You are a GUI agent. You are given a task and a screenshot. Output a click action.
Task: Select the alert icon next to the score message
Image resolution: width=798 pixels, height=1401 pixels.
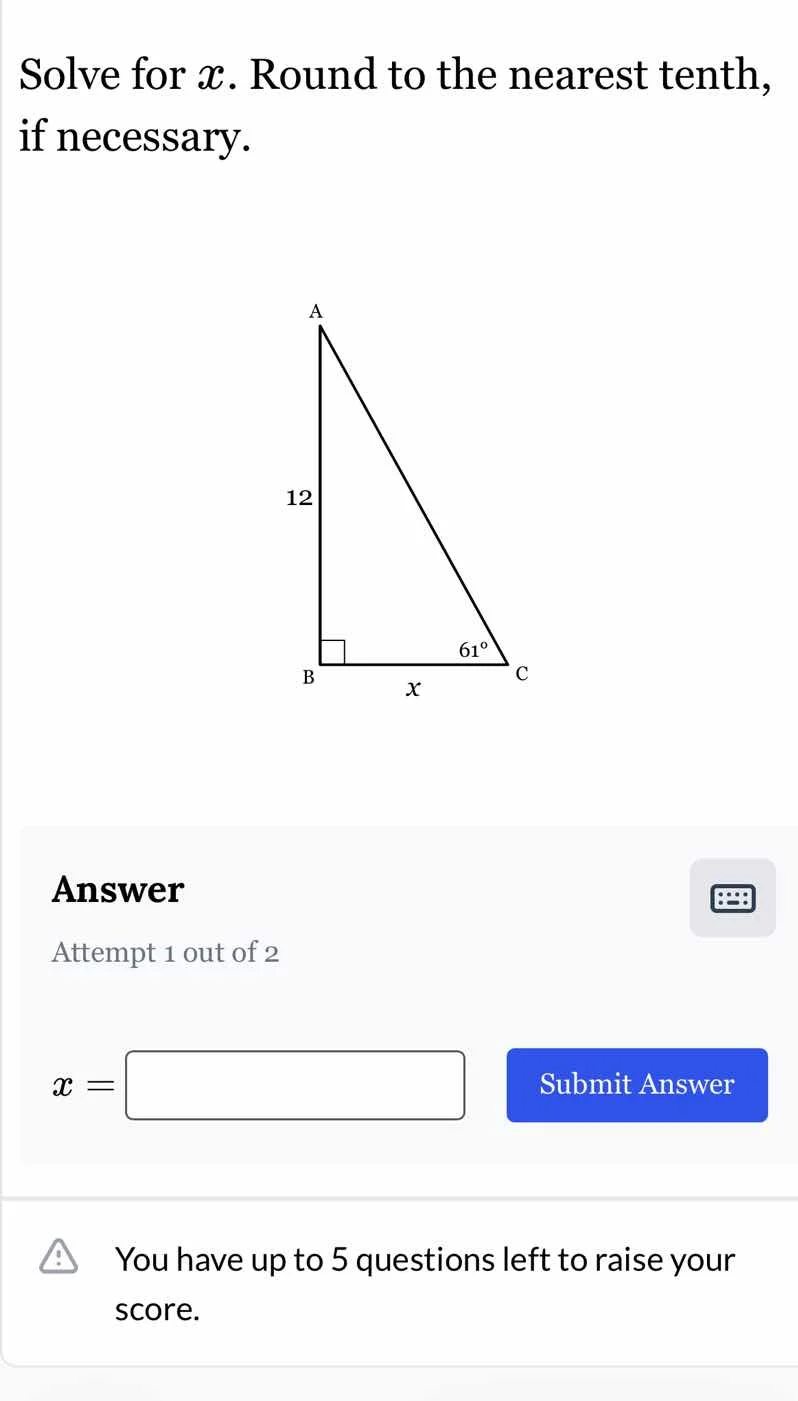58,1259
